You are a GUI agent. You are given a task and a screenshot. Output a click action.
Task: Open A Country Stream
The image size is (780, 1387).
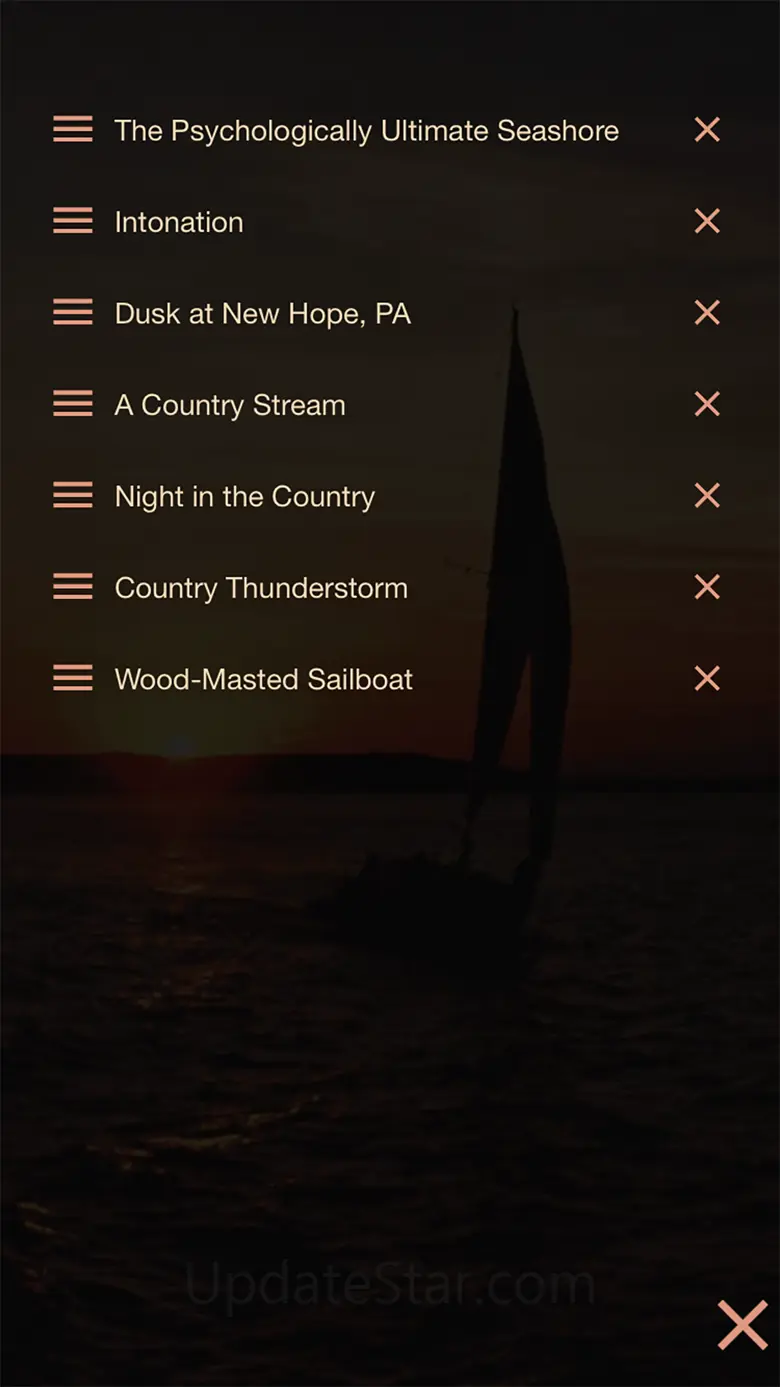[230, 405]
